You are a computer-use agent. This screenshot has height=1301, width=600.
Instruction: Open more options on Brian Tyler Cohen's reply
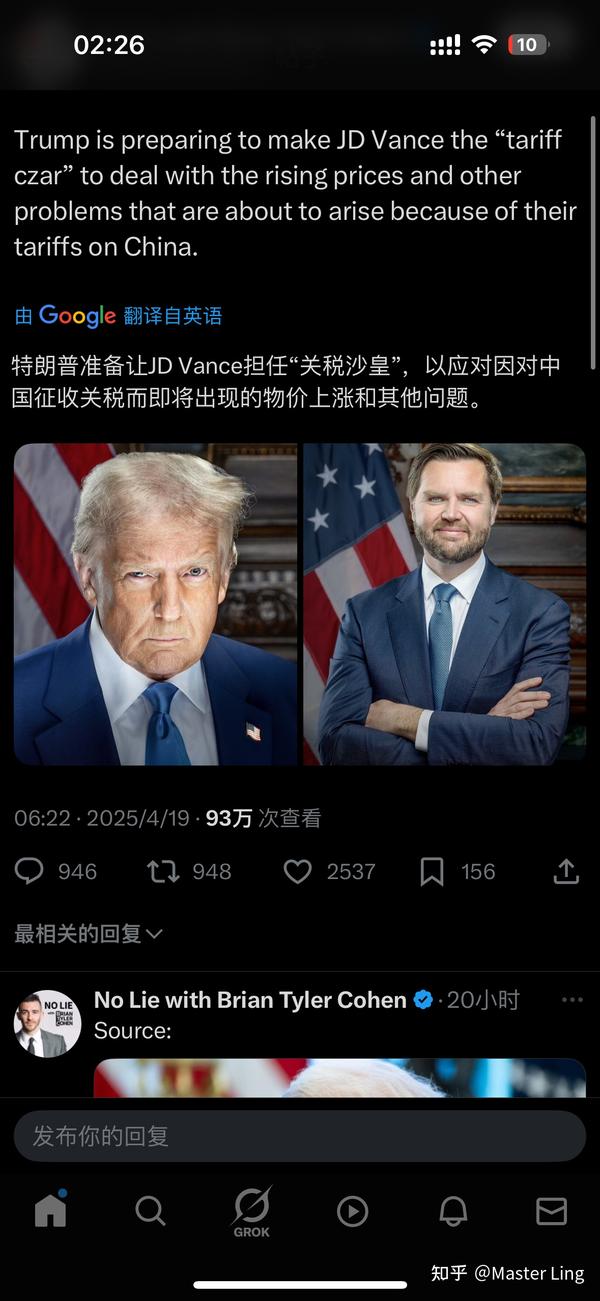click(572, 1000)
